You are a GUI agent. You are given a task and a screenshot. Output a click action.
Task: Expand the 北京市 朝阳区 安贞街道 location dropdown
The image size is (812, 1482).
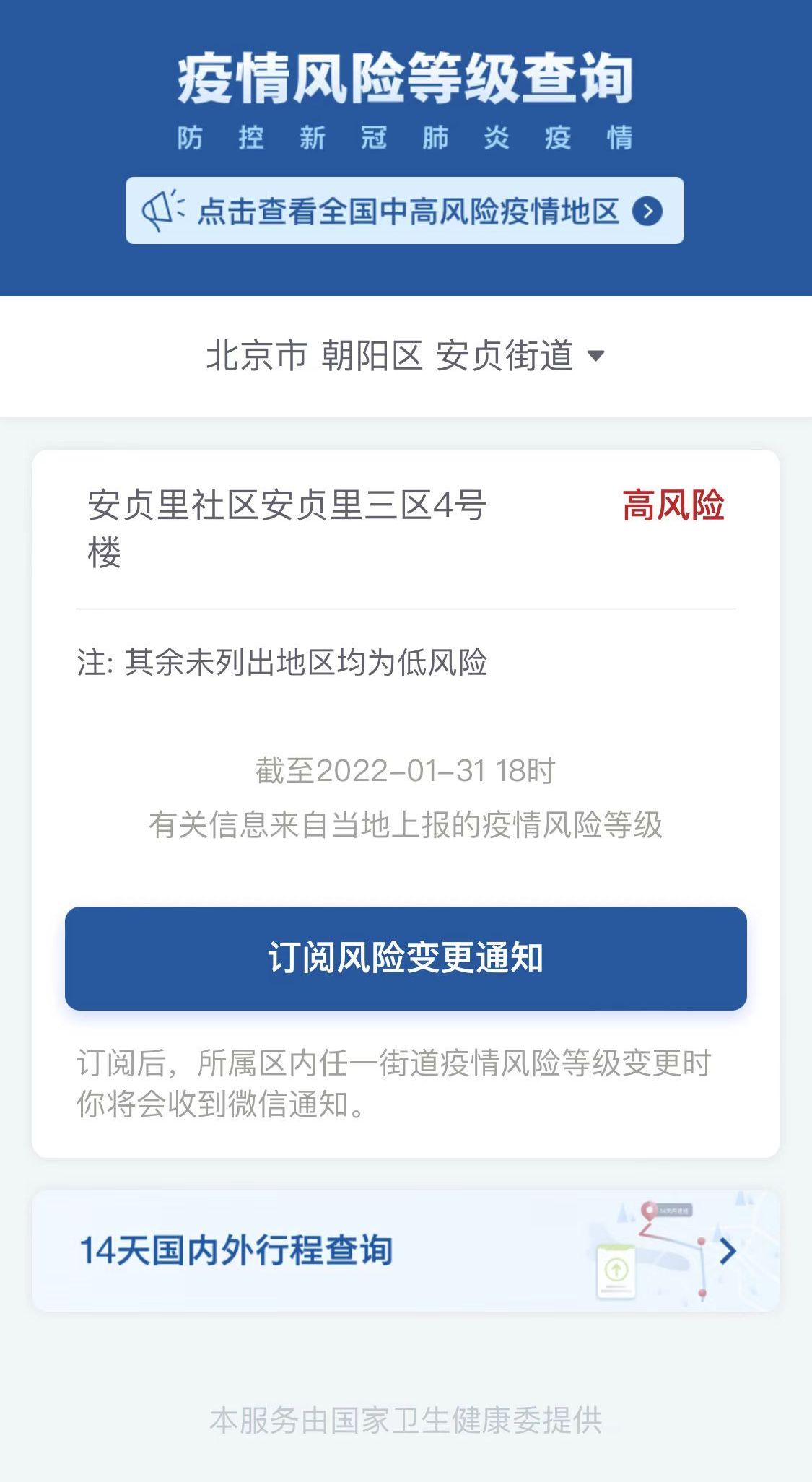(405, 356)
